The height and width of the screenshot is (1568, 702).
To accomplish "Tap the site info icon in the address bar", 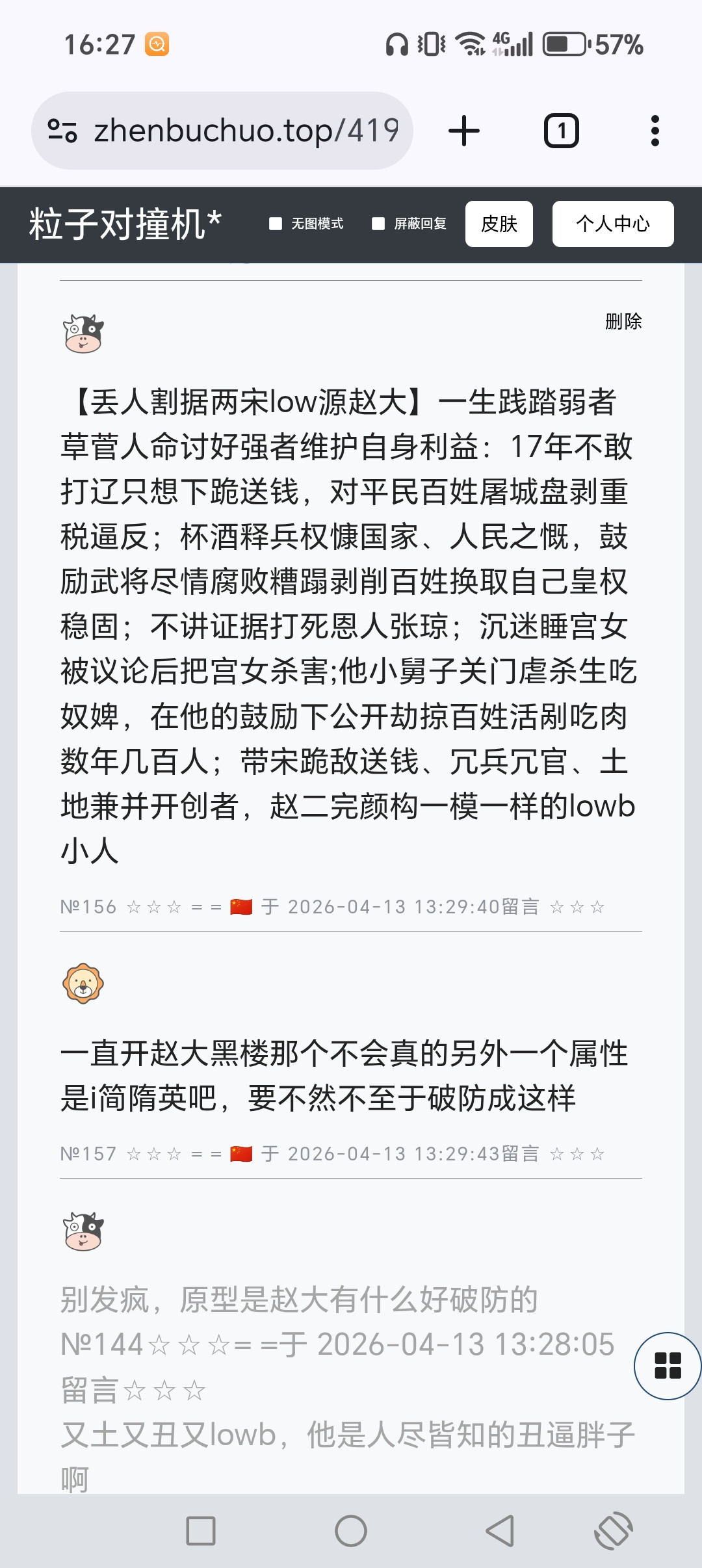I will 63,131.
